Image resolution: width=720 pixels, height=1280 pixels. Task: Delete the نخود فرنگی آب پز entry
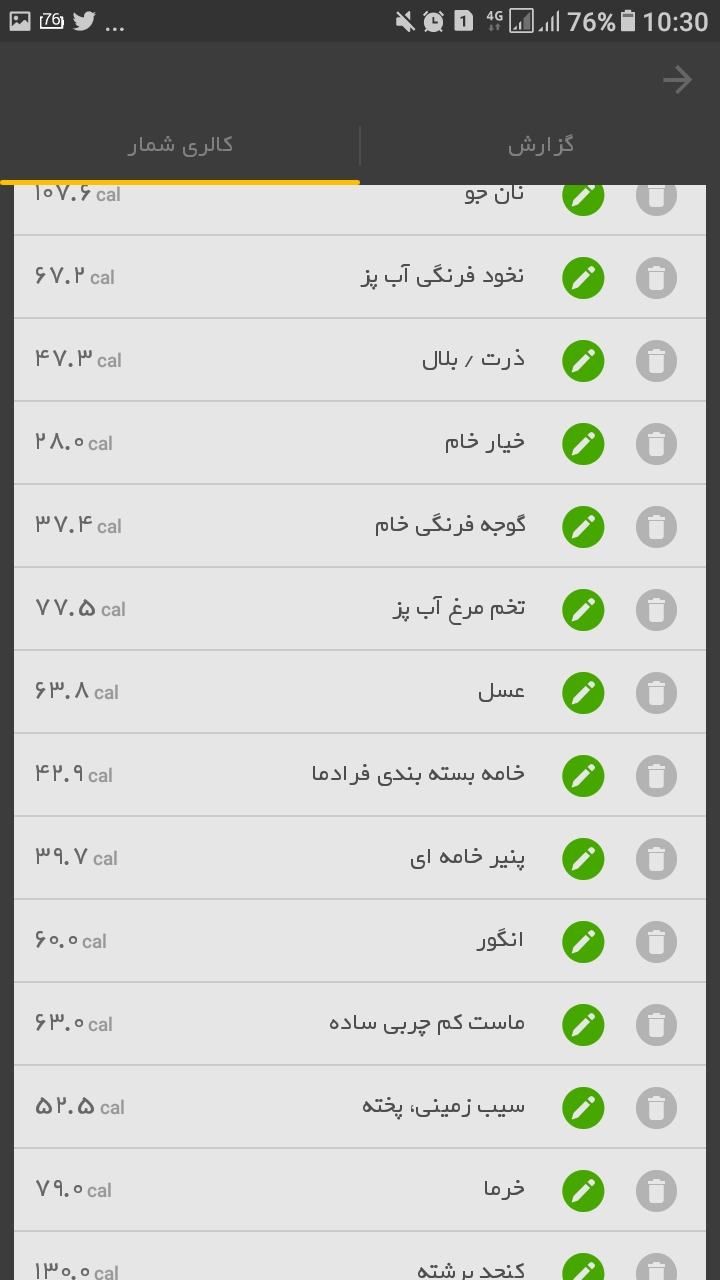656,278
